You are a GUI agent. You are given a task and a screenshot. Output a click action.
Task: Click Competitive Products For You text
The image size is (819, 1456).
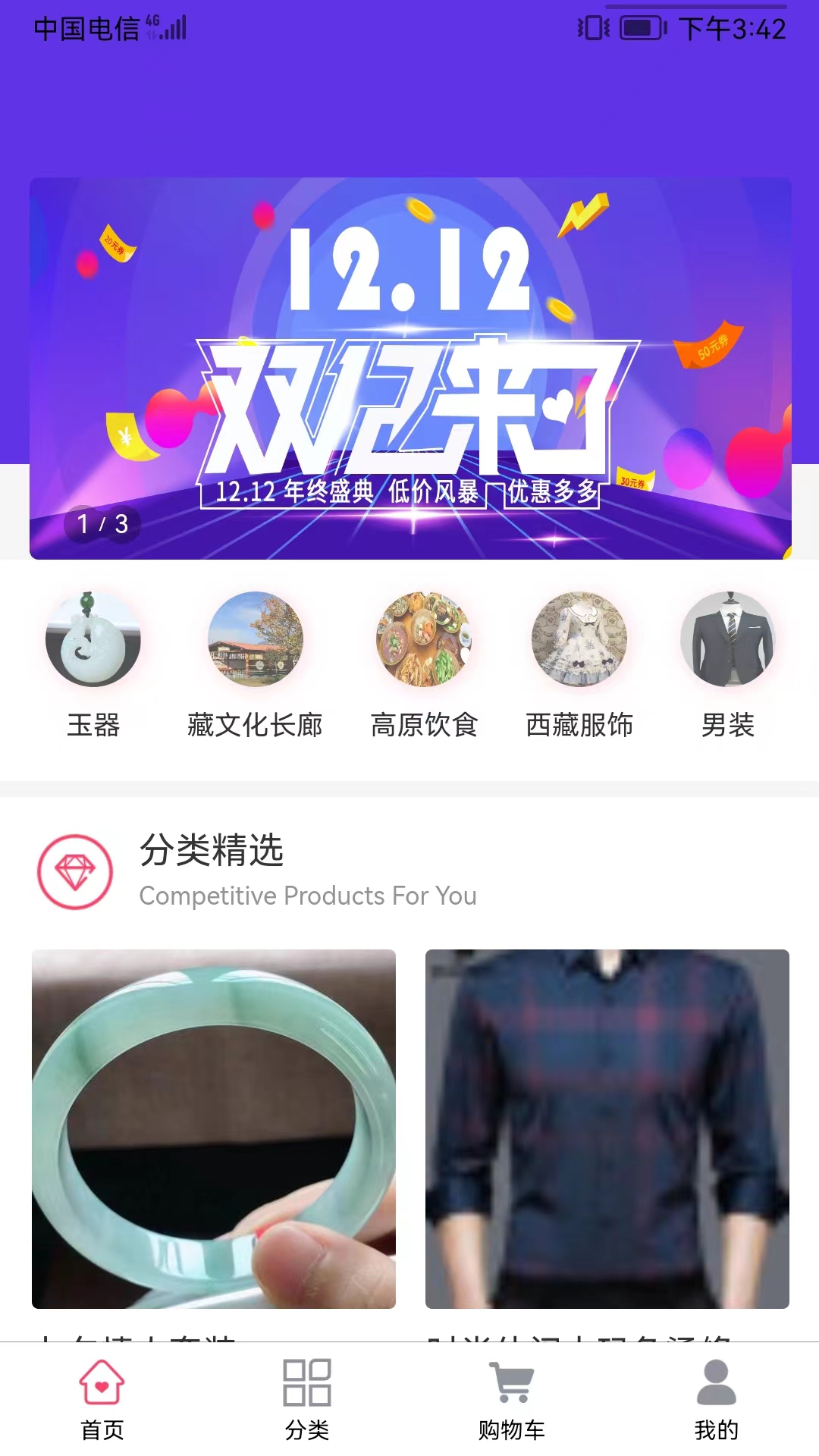pos(308,896)
